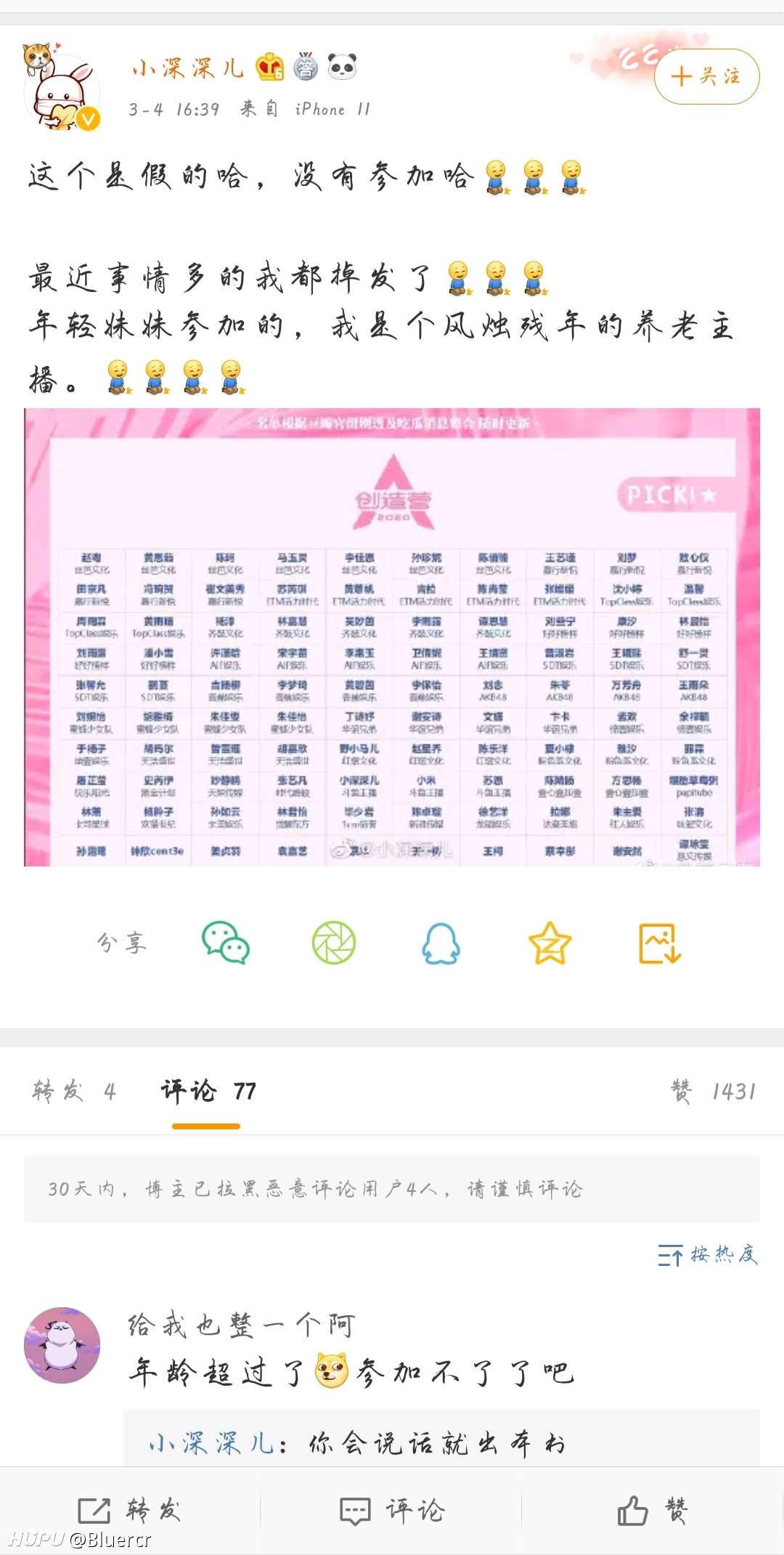The height and width of the screenshot is (1555, 784).
Task: Write a comment via bottom 评论
Action: [x=392, y=1511]
